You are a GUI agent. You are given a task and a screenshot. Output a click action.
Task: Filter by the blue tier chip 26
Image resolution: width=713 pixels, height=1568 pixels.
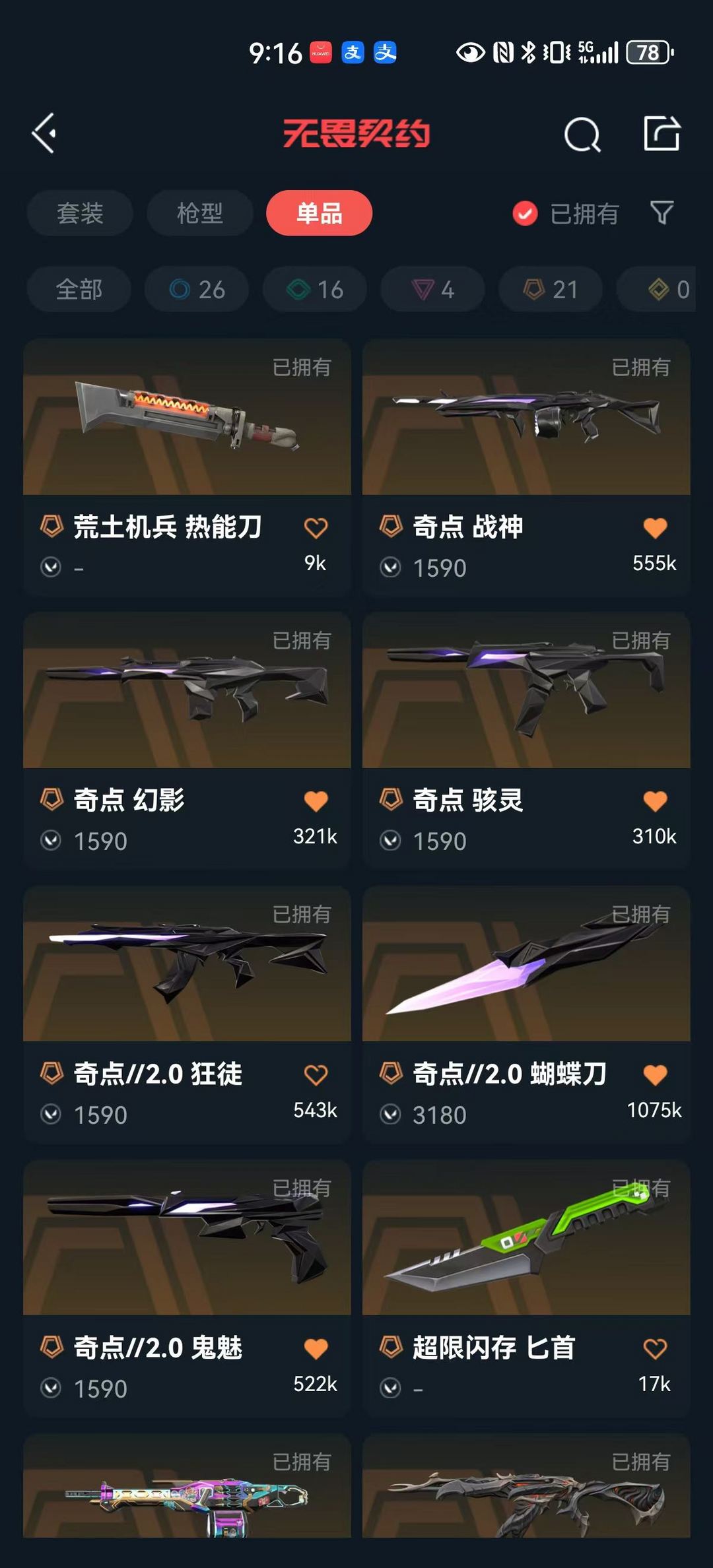pos(197,289)
